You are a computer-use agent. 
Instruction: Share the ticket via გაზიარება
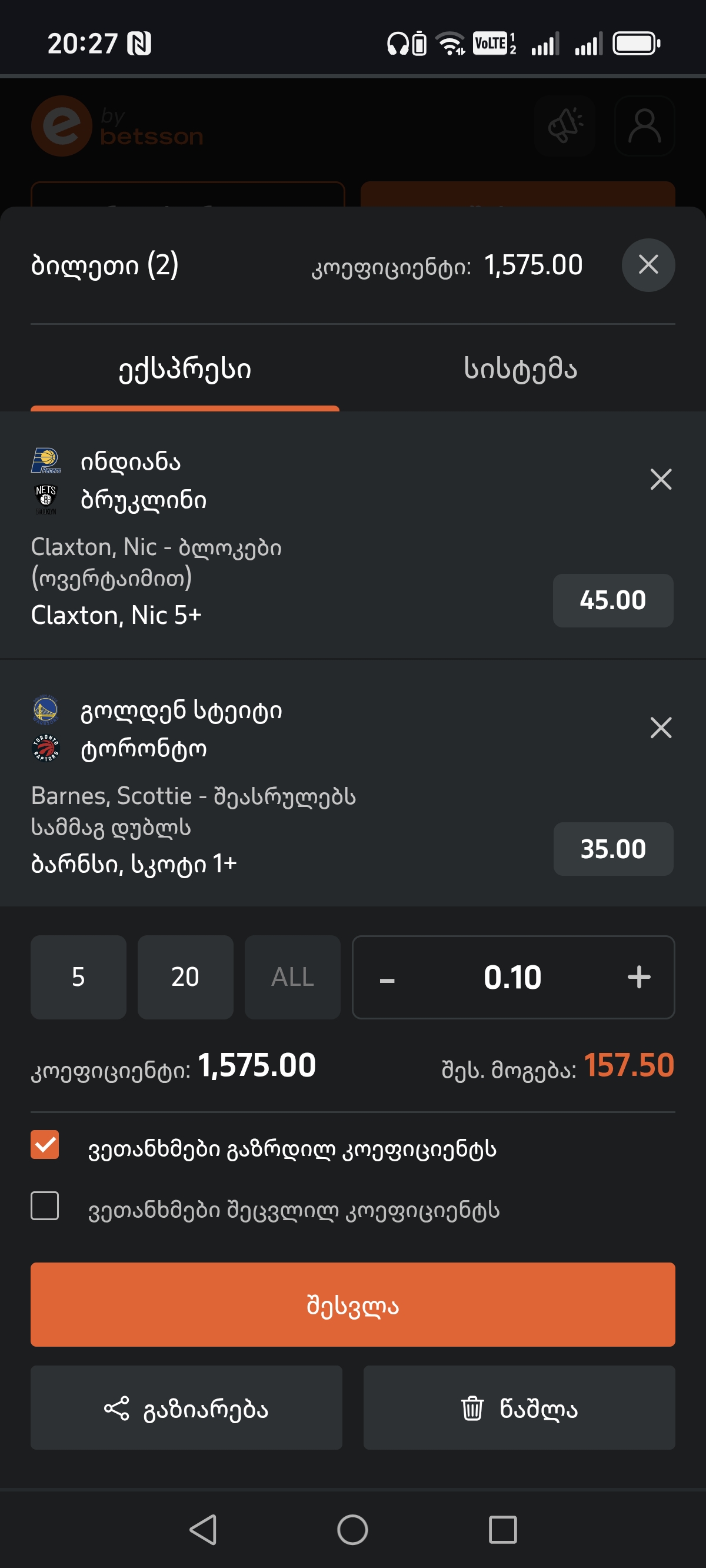tap(187, 1408)
